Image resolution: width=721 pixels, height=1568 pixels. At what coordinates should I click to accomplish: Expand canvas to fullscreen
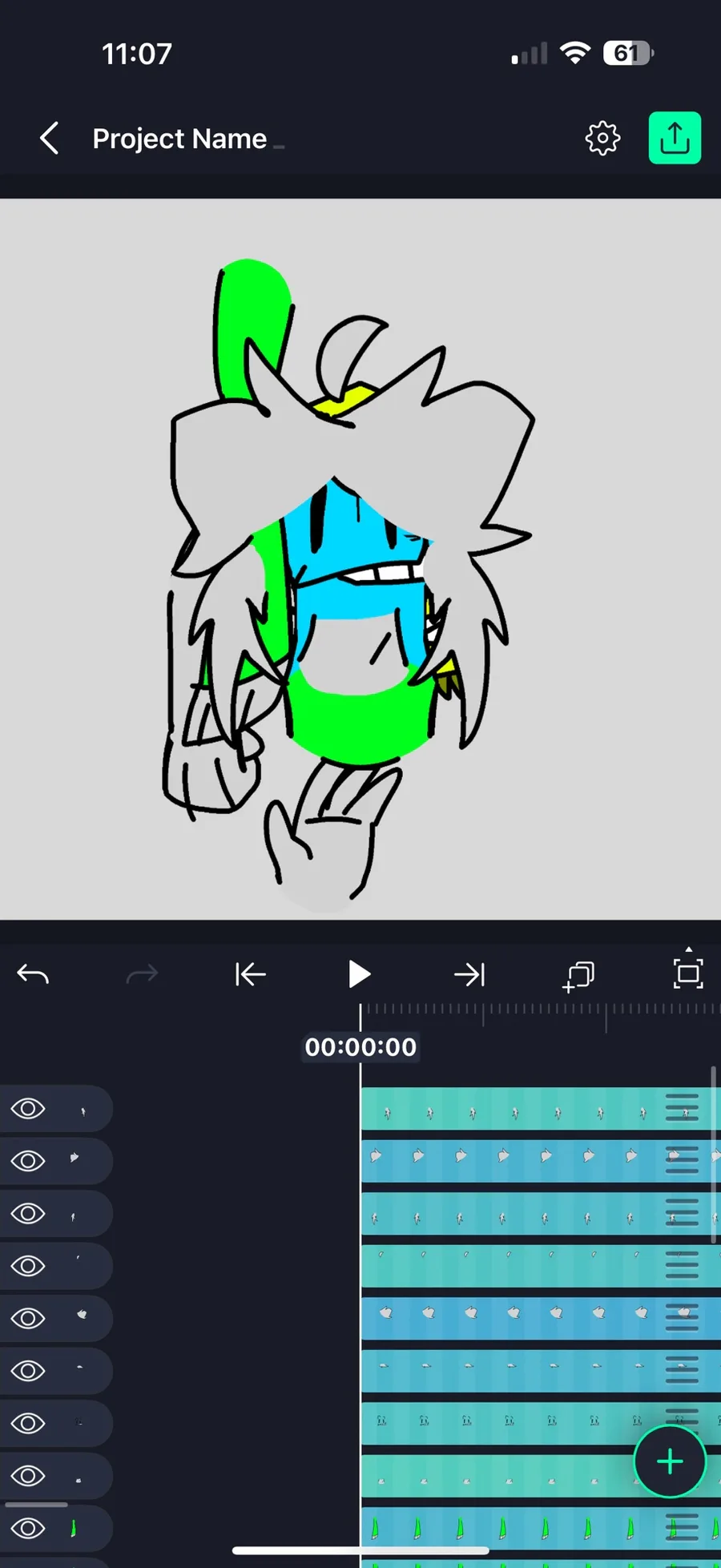click(688, 973)
